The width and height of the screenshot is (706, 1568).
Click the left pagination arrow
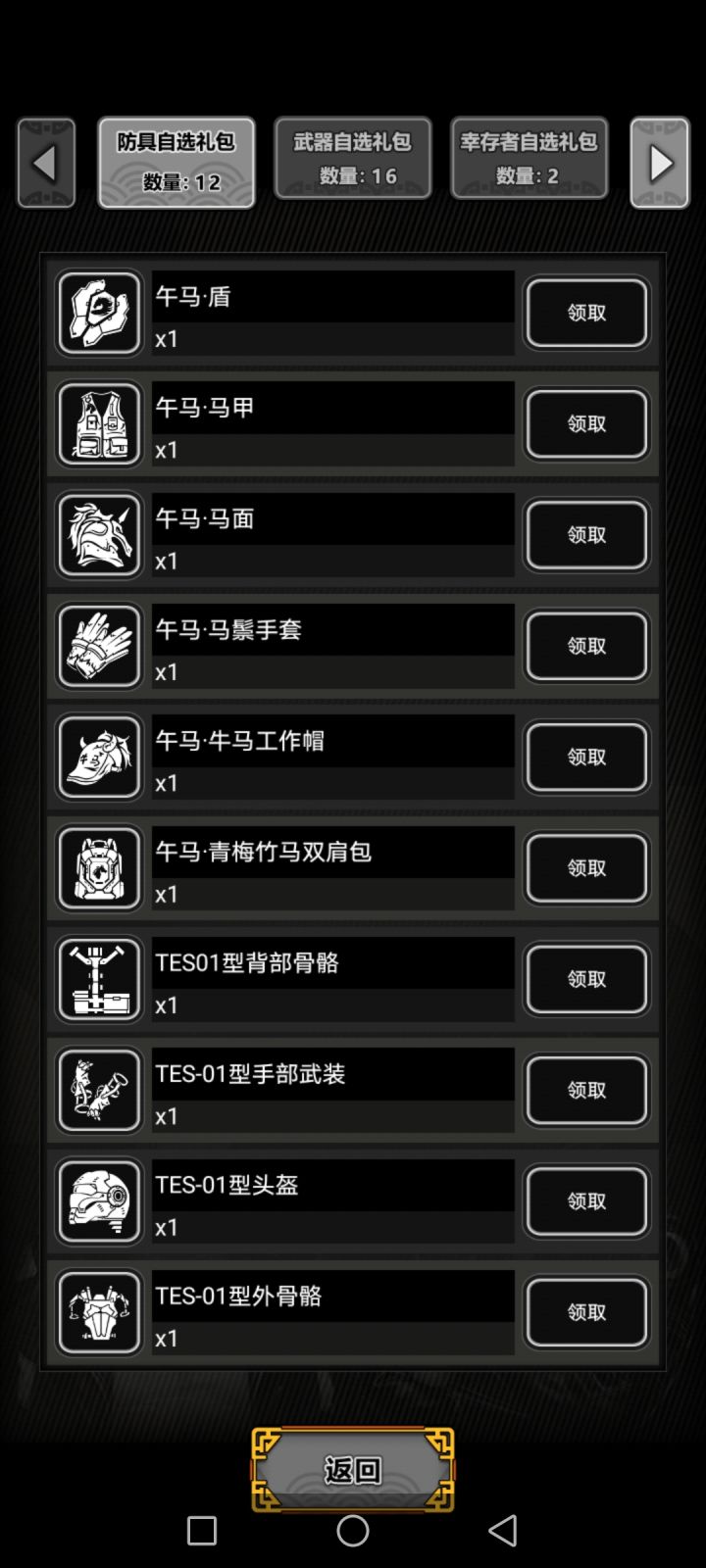click(46, 162)
